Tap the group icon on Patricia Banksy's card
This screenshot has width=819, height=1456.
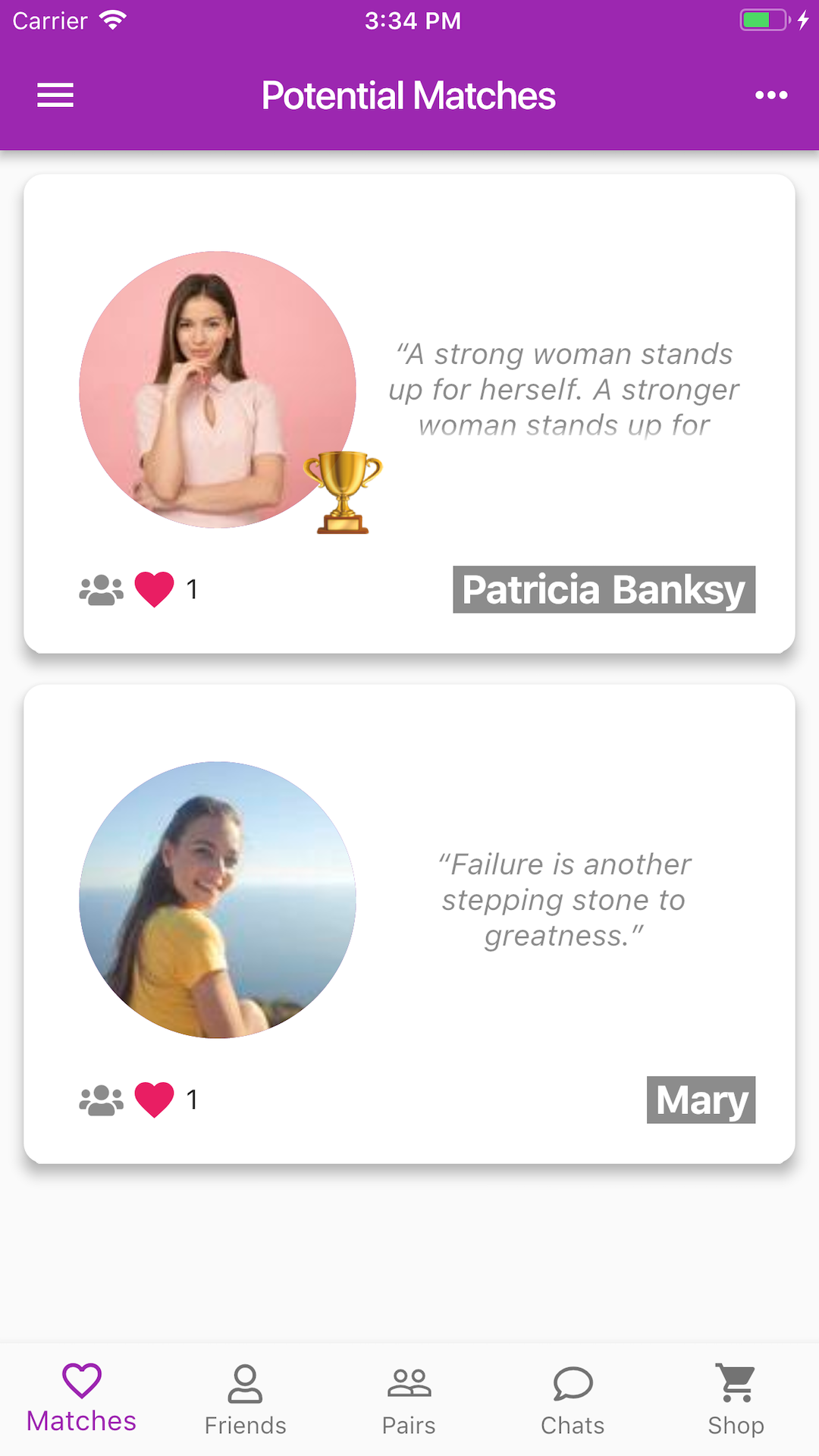pos(102,590)
